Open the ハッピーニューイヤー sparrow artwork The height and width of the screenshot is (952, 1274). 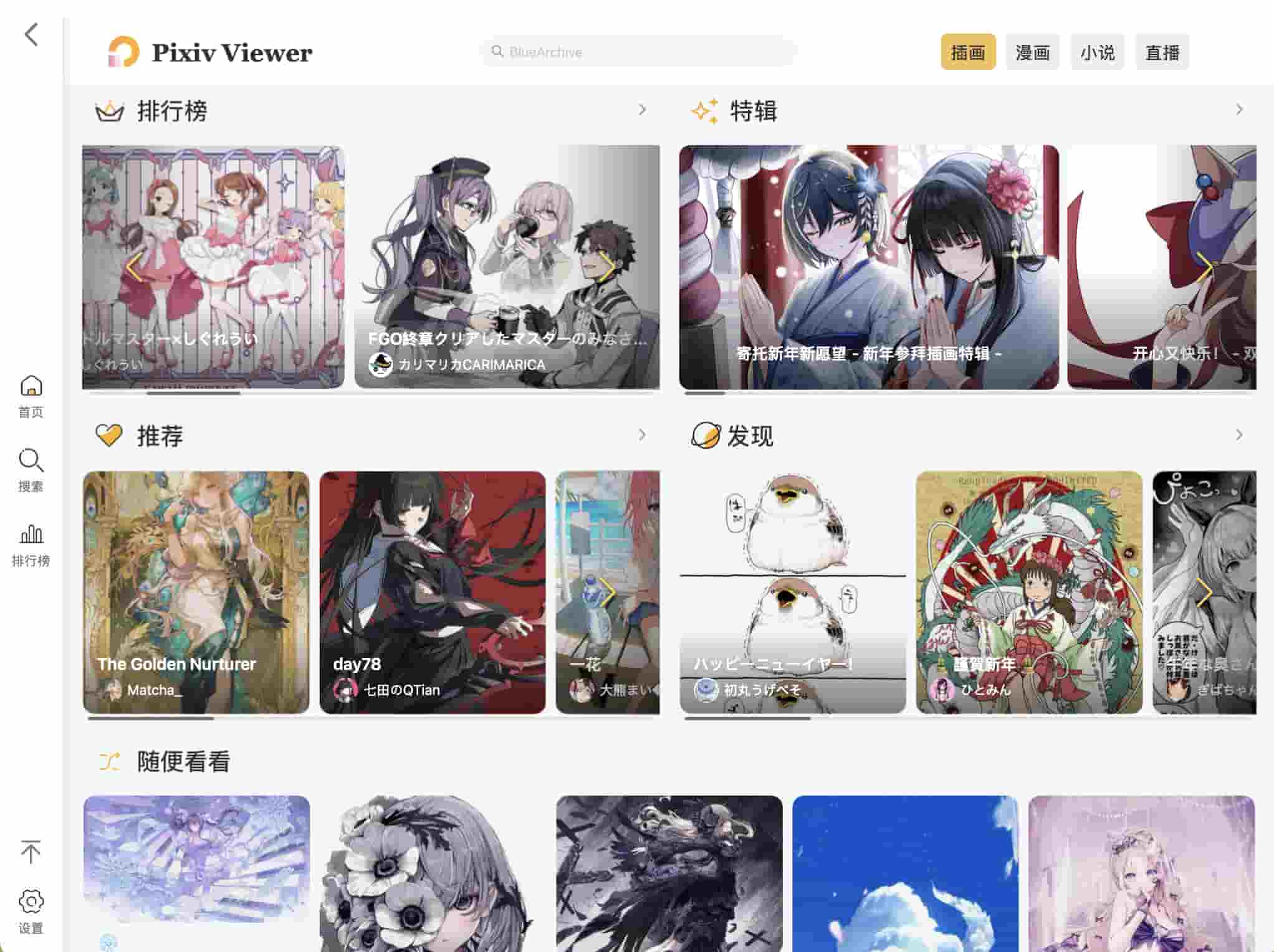pyautogui.click(x=792, y=592)
